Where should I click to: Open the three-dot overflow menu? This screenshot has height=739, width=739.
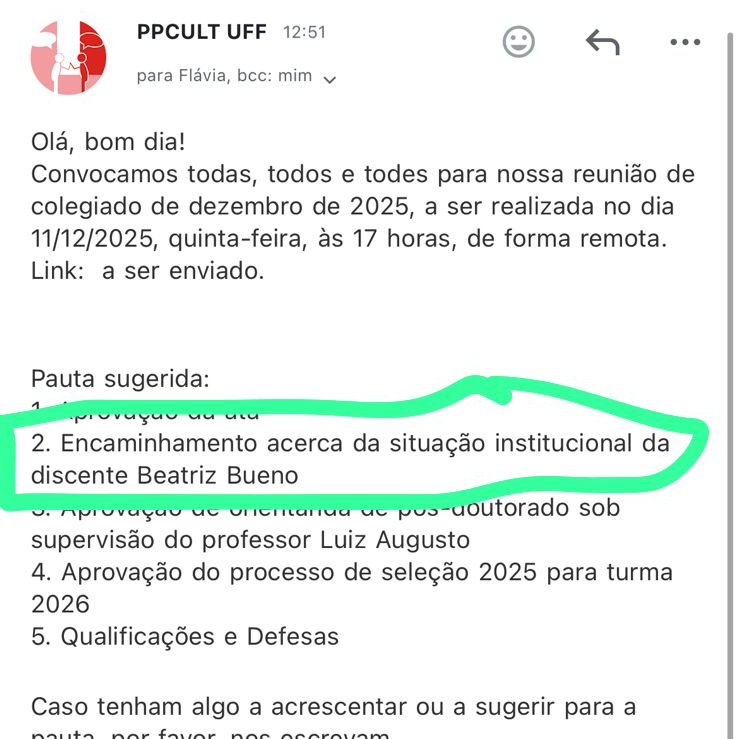point(685,42)
